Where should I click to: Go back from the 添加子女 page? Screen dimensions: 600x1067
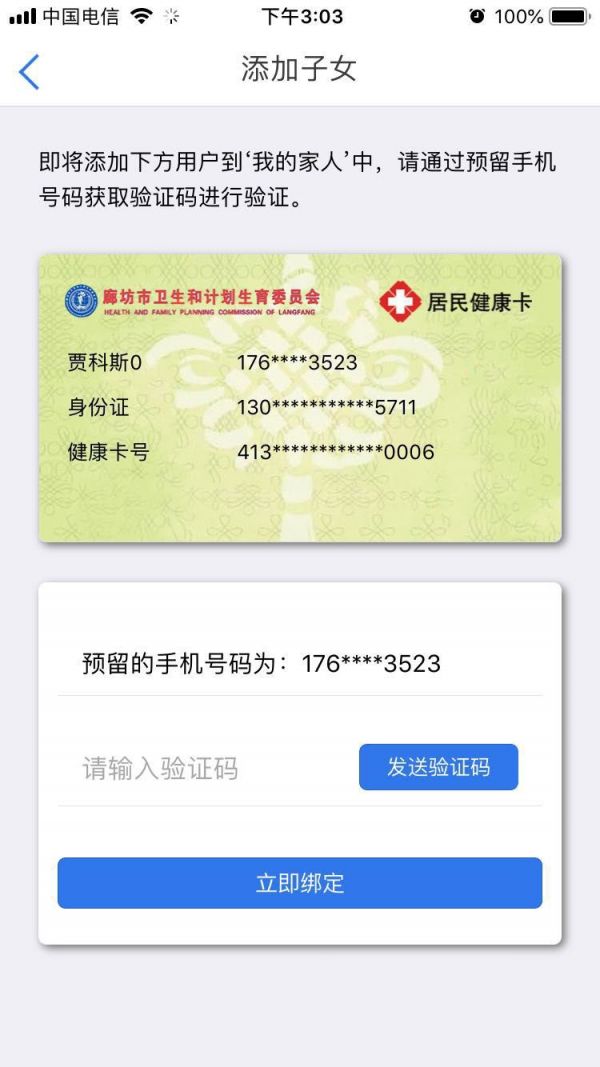click(29, 71)
